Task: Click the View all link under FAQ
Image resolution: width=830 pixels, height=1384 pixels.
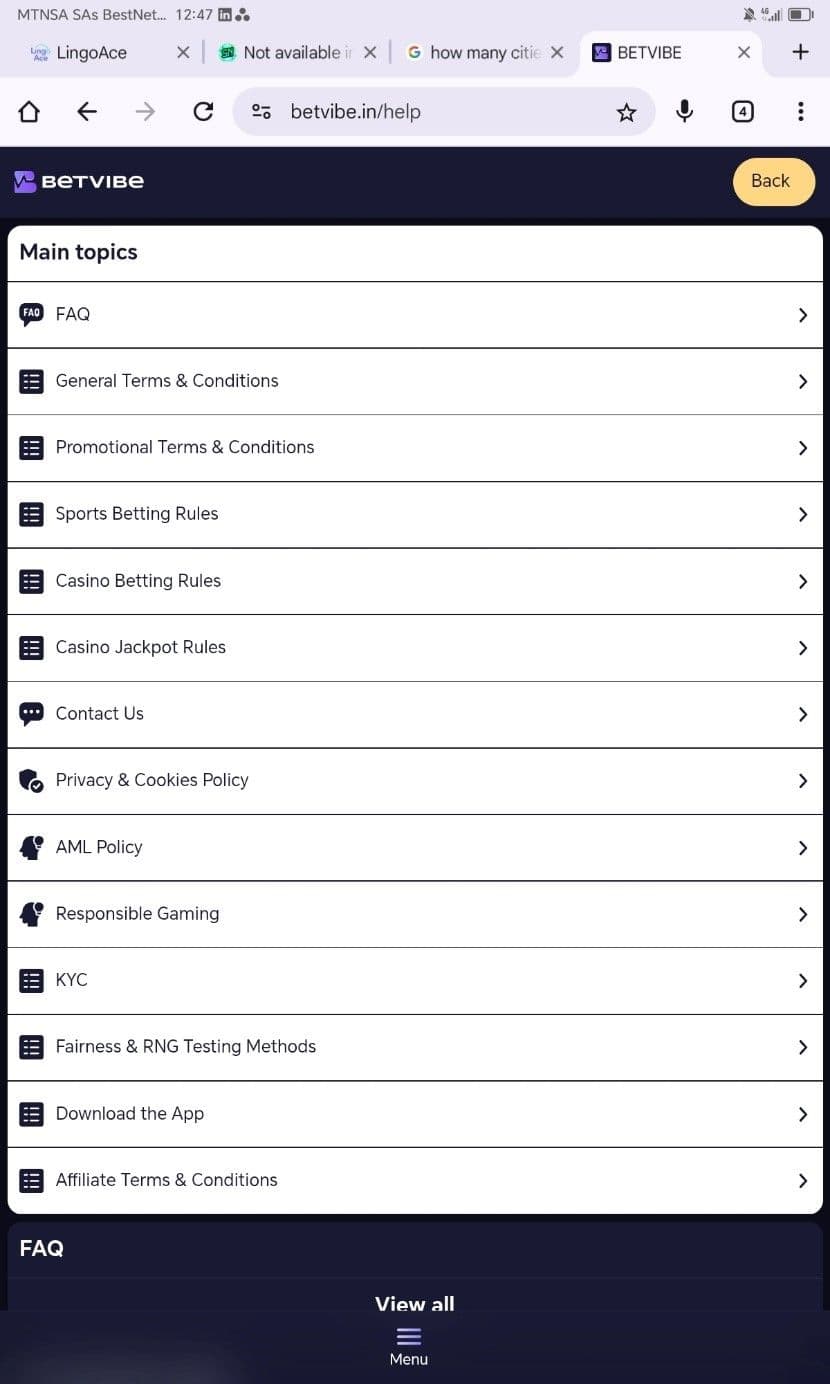Action: (414, 1304)
